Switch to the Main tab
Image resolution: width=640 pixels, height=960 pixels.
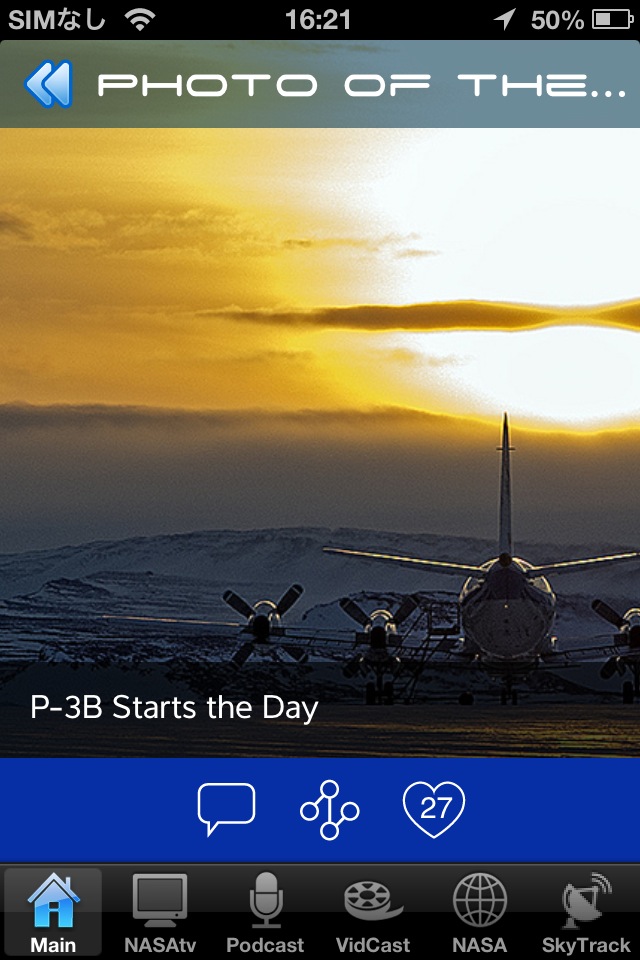pos(53,912)
